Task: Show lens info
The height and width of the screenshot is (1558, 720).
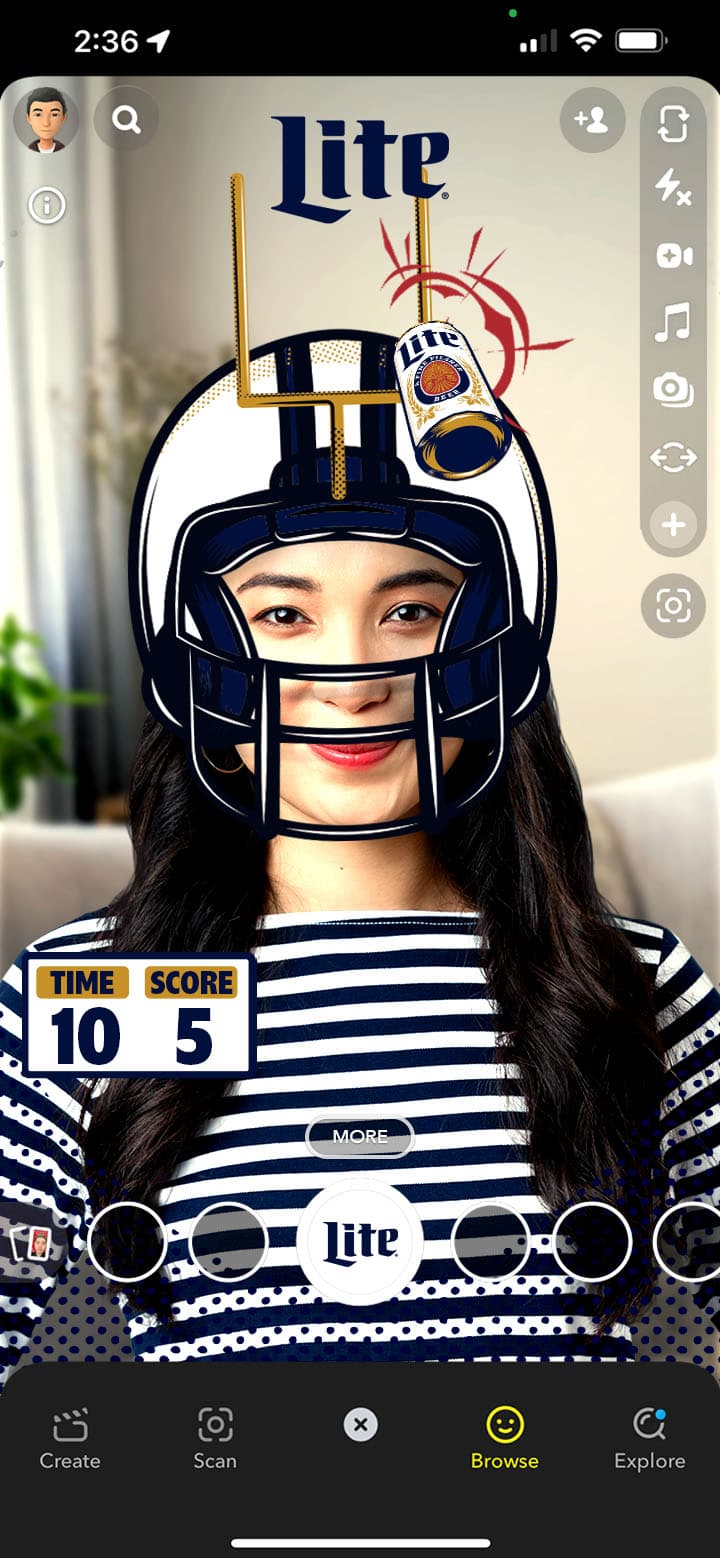Action: point(46,206)
